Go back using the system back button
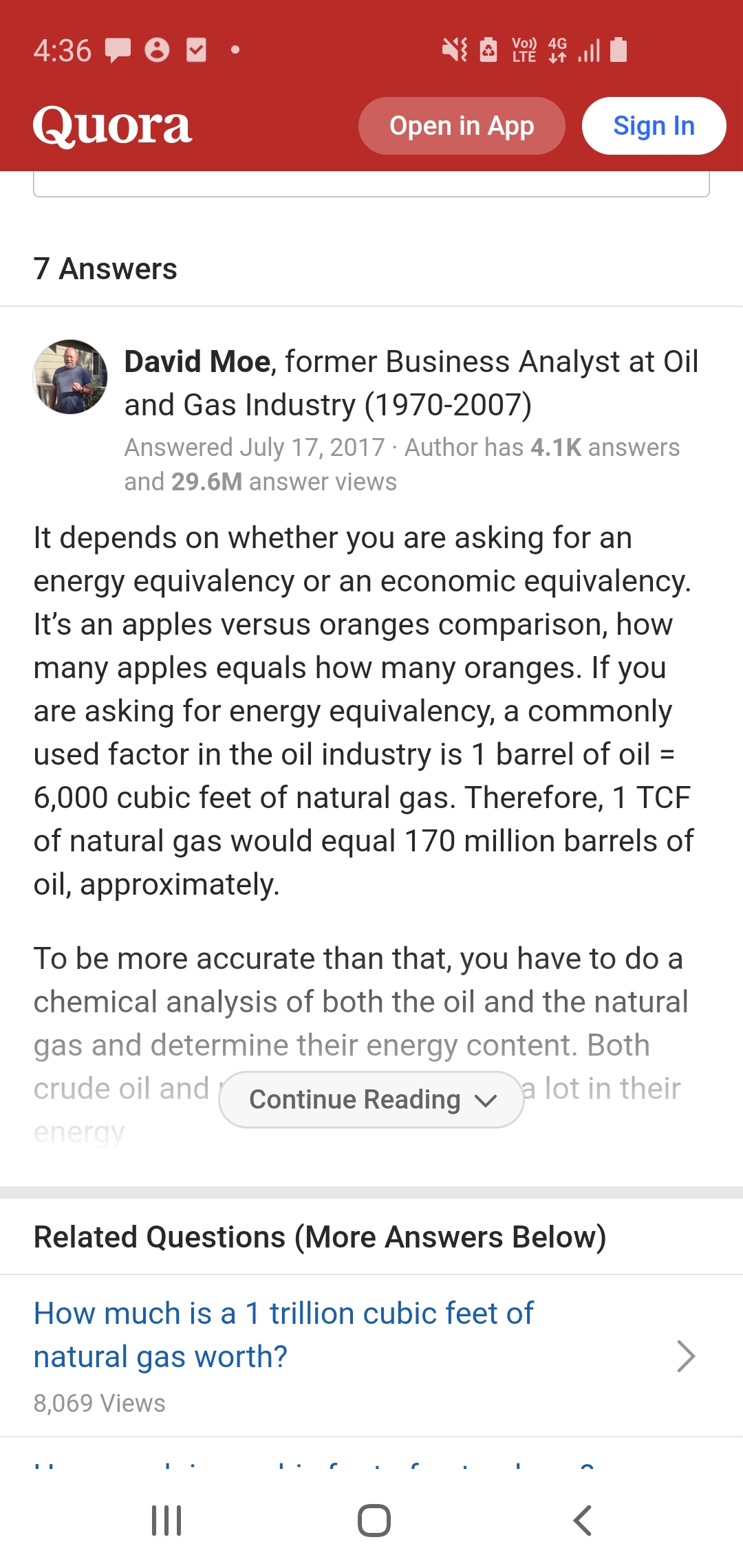This screenshot has width=743, height=1568. tap(582, 1520)
